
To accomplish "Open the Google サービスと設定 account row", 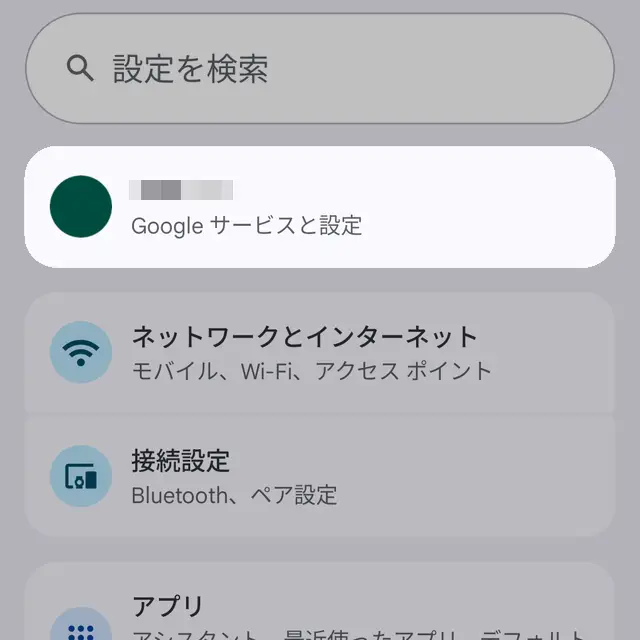I will tap(319, 207).
